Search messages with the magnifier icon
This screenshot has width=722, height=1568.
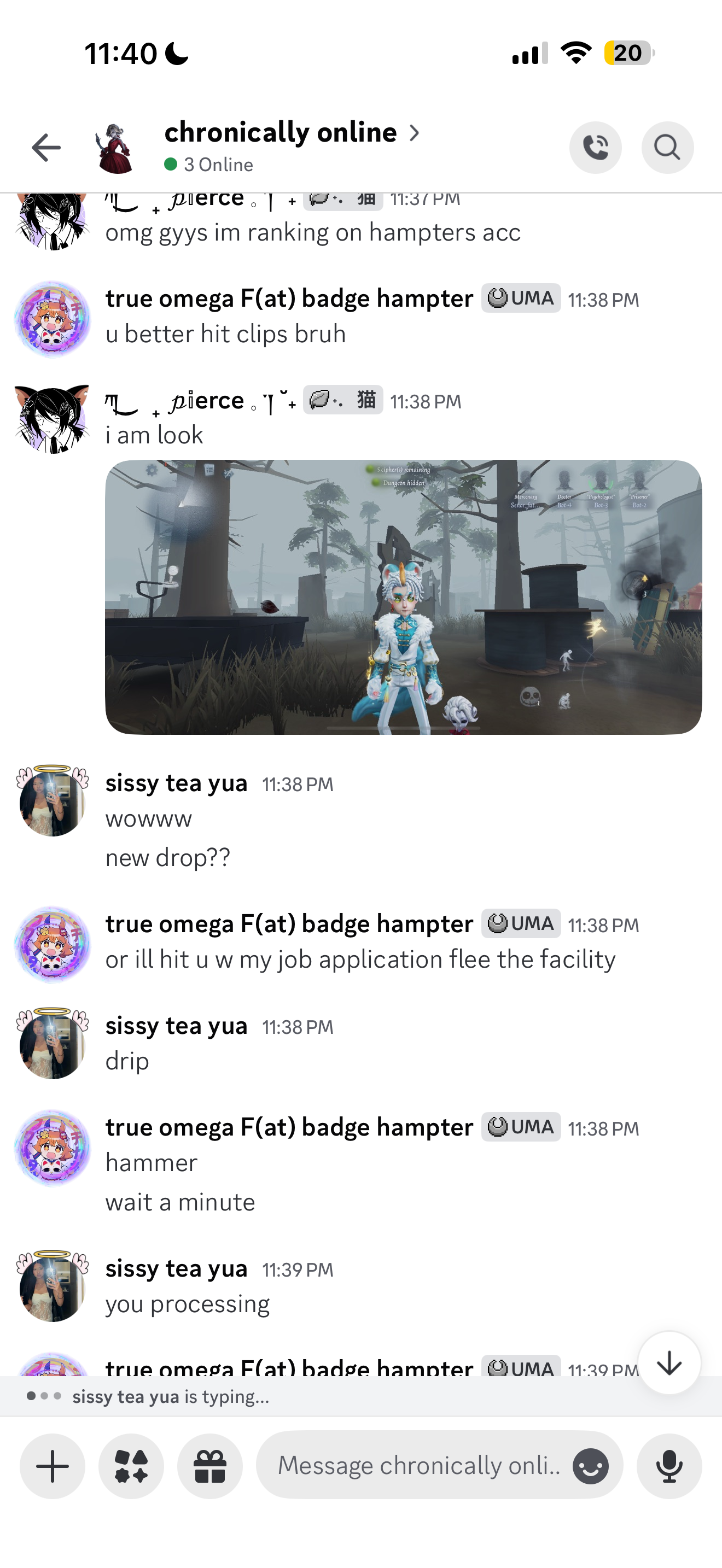point(667,148)
